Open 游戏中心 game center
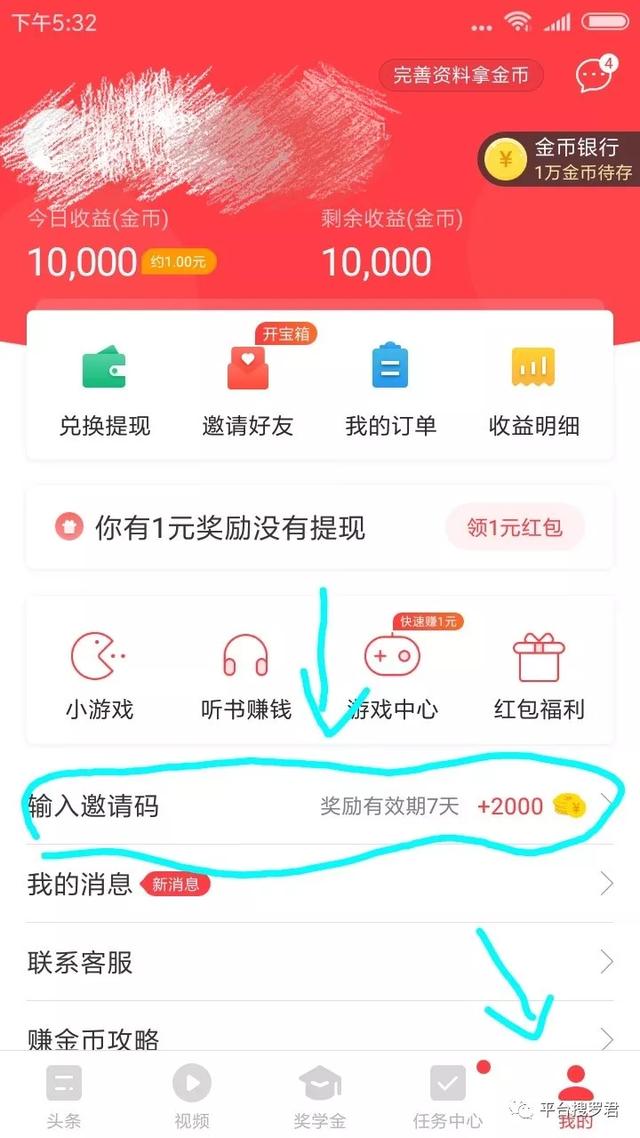The width and height of the screenshot is (640, 1138). [x=391, y=677]
